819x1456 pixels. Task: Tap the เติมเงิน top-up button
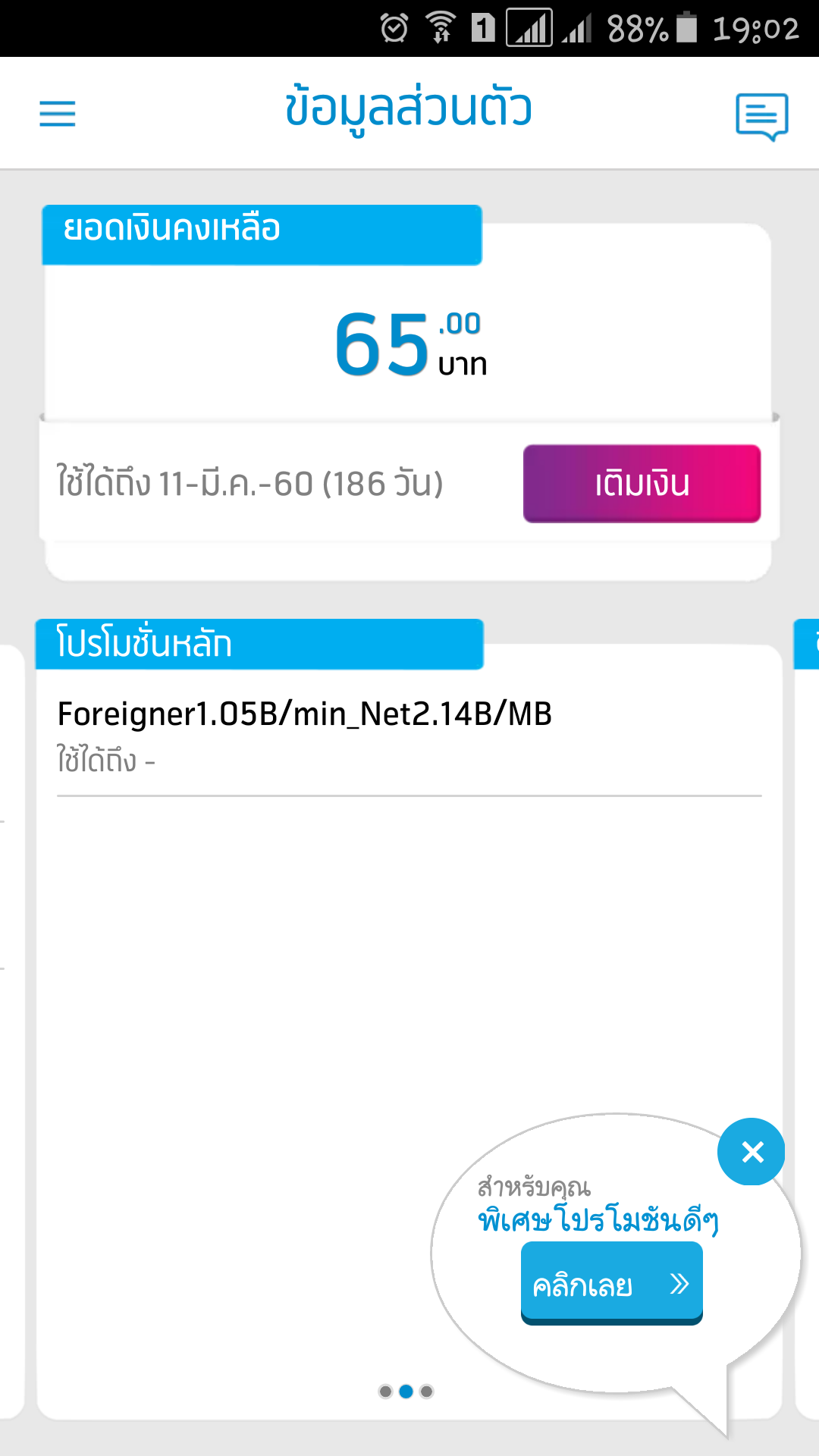(x=642, y=484)
